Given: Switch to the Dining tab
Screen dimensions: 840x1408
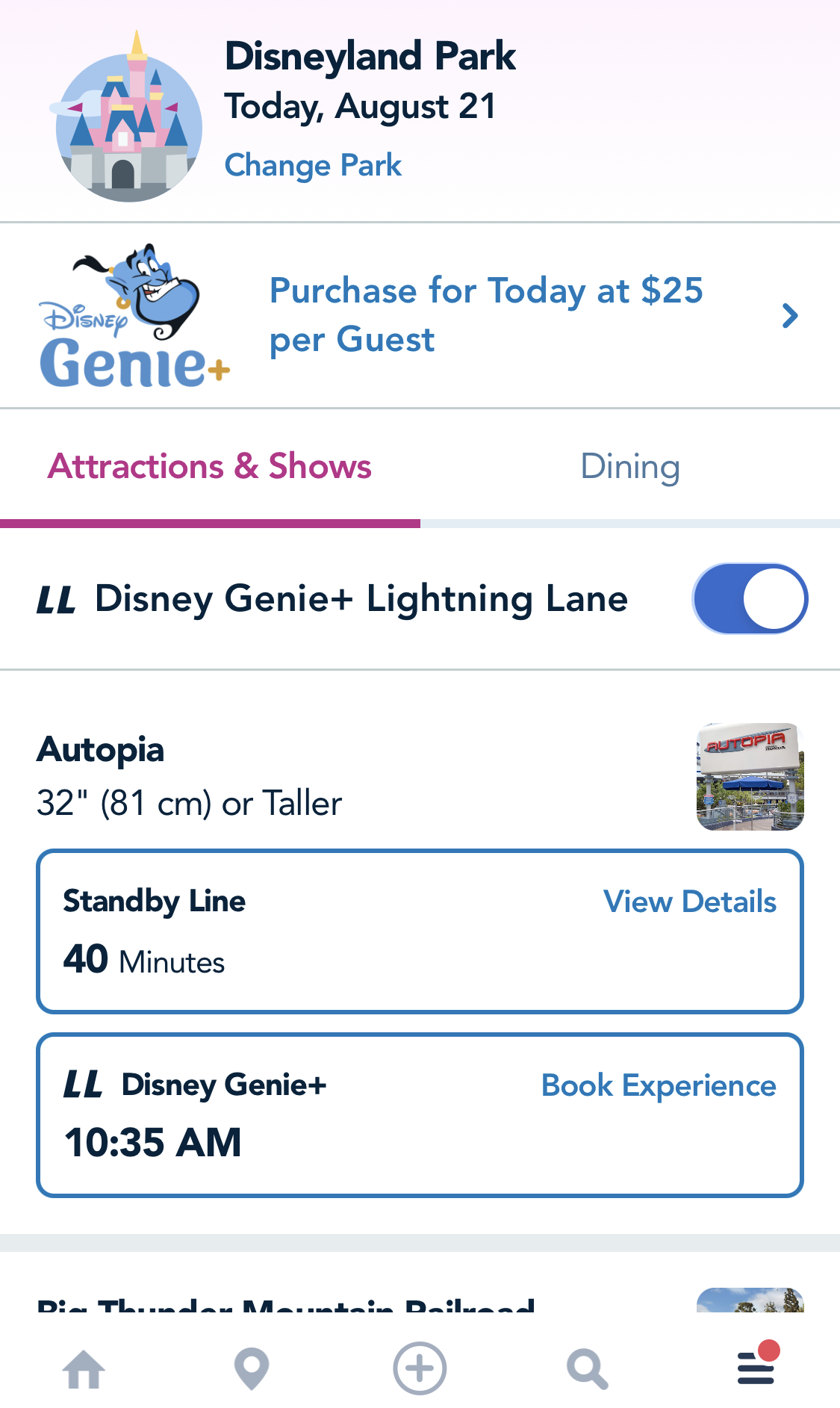Looking at the screenshot, I should (x=629, y=467).
